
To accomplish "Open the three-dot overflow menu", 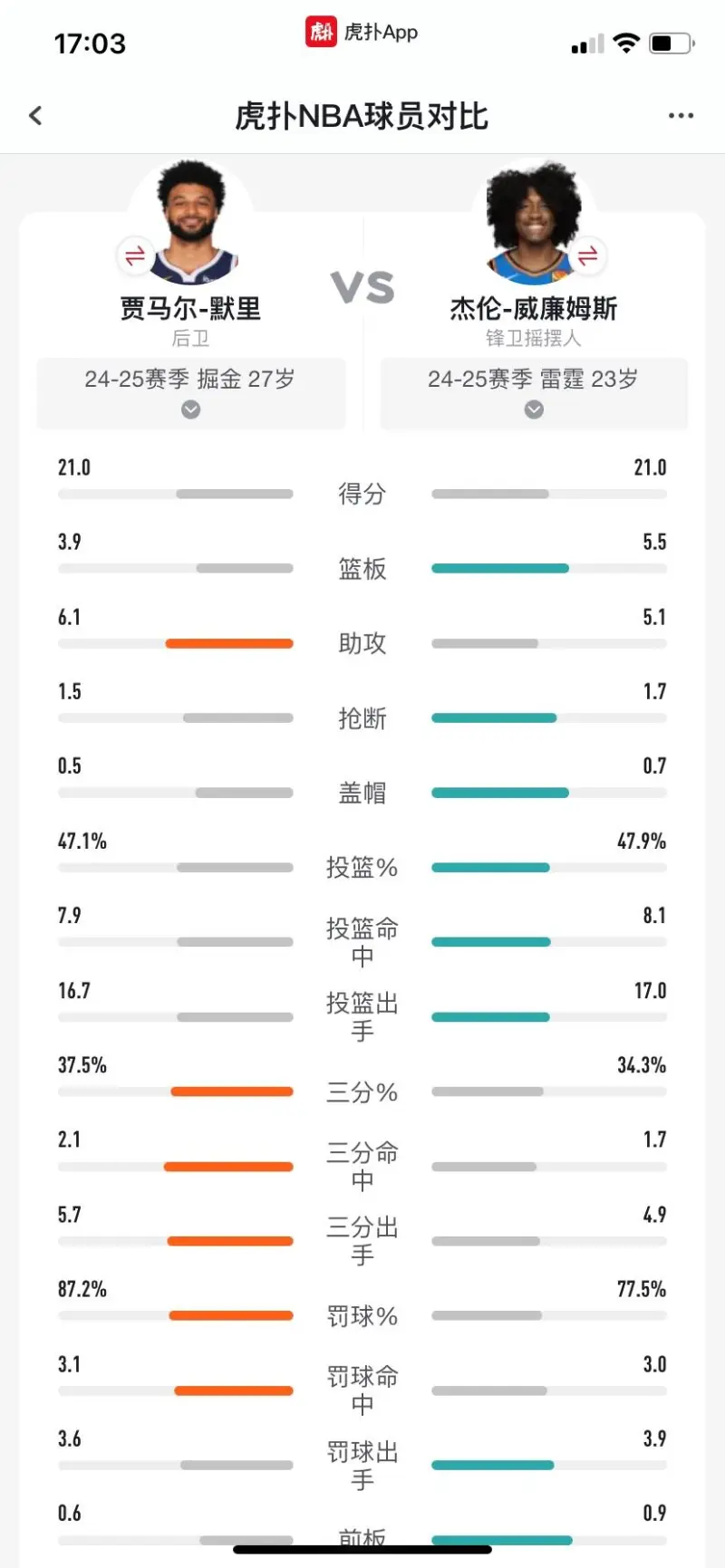I will [x=681, y=116].
